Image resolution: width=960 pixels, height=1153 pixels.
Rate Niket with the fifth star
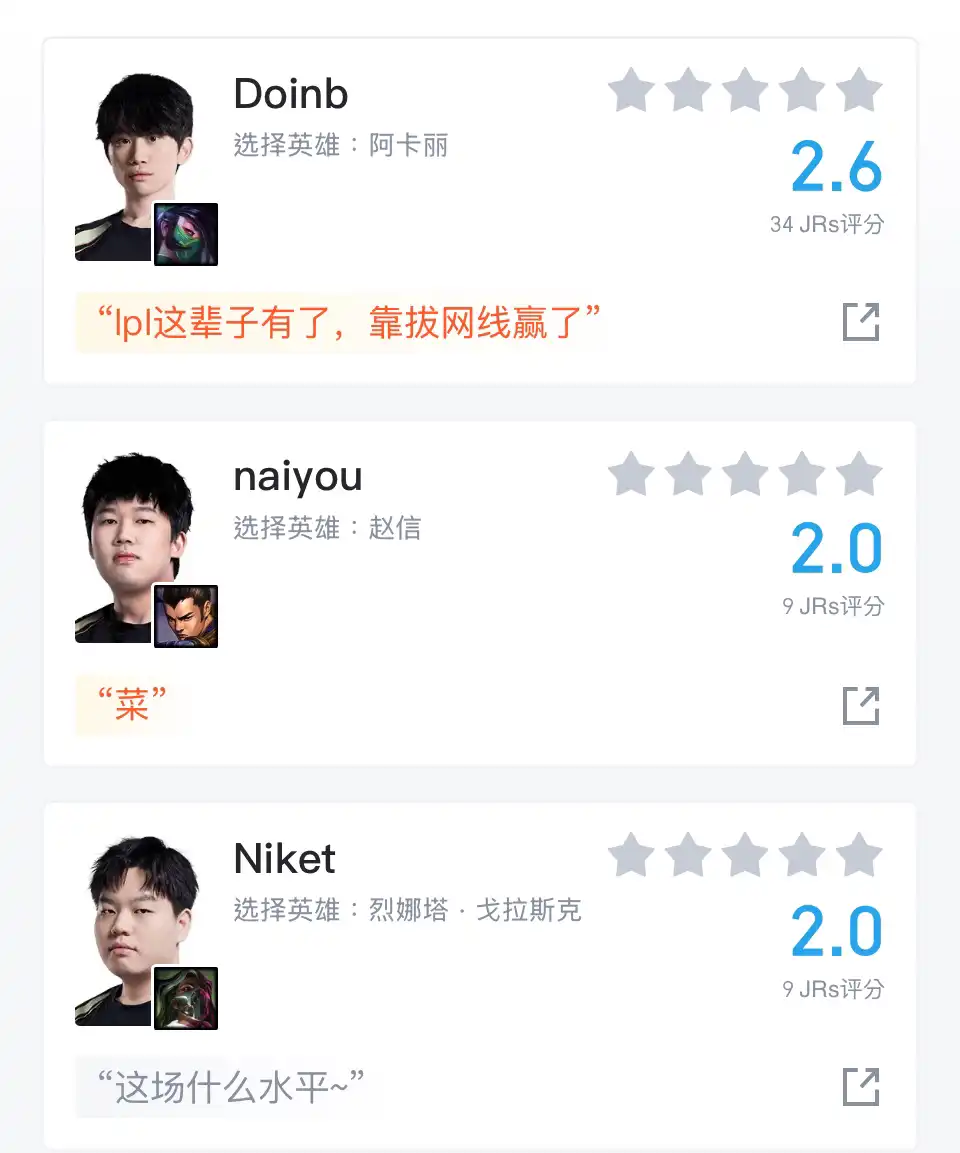point(859,858)
